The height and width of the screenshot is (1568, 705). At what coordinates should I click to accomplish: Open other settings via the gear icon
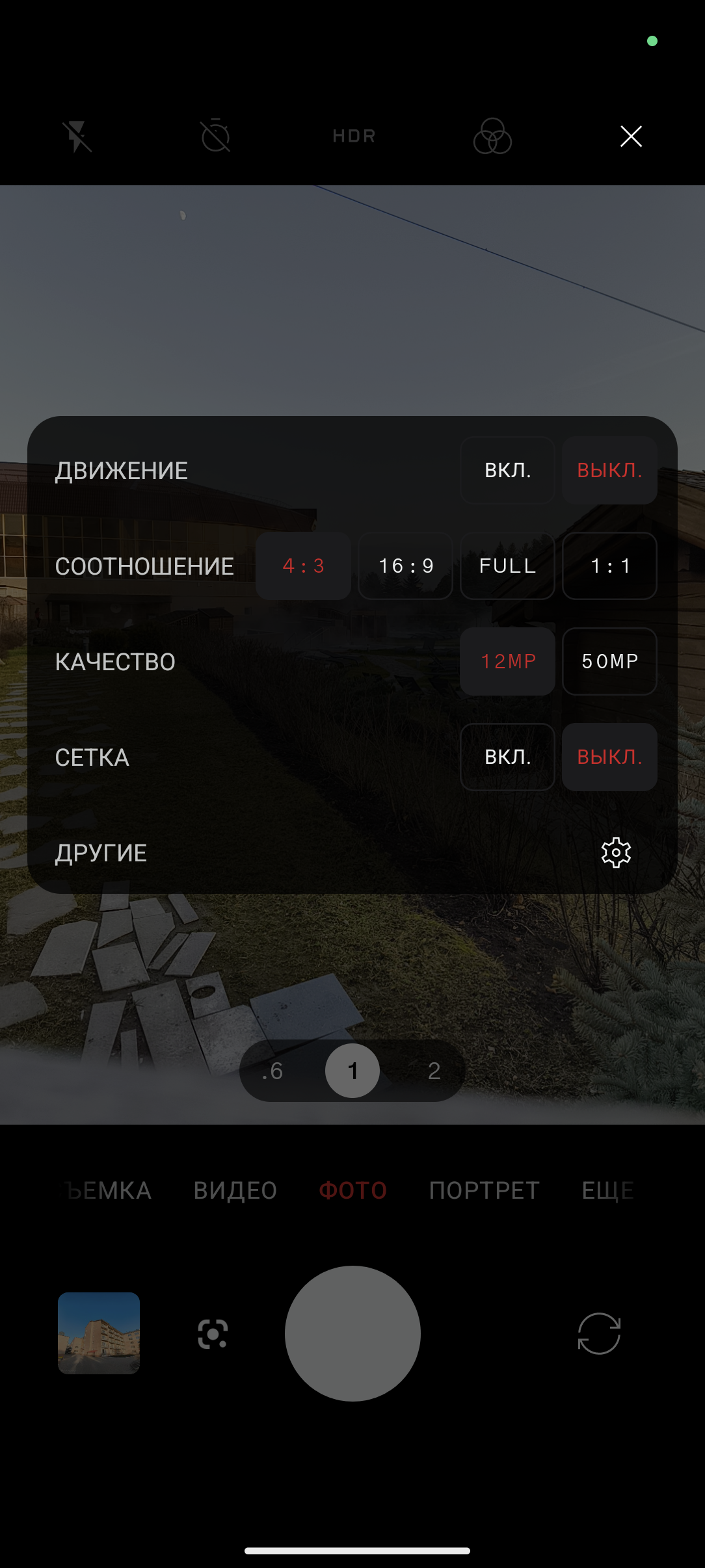pos(616,852)
